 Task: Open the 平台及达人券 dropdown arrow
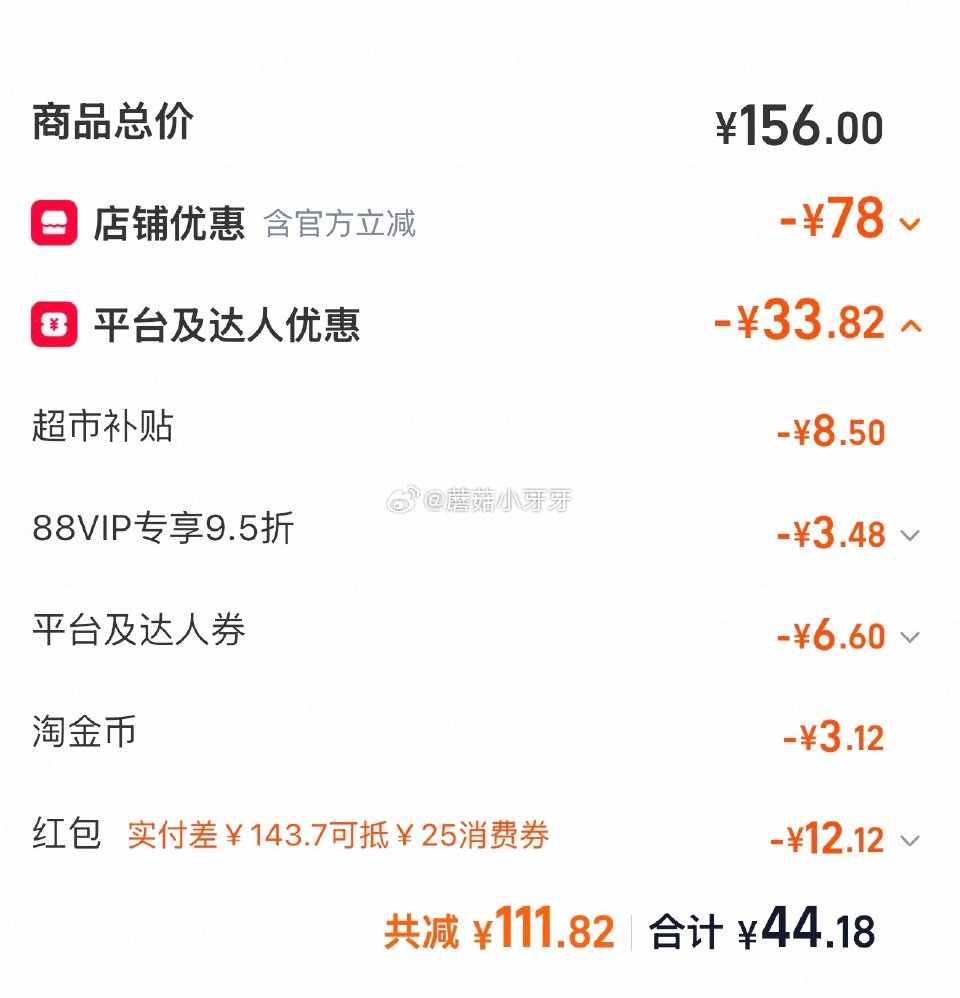click(911, 639)
